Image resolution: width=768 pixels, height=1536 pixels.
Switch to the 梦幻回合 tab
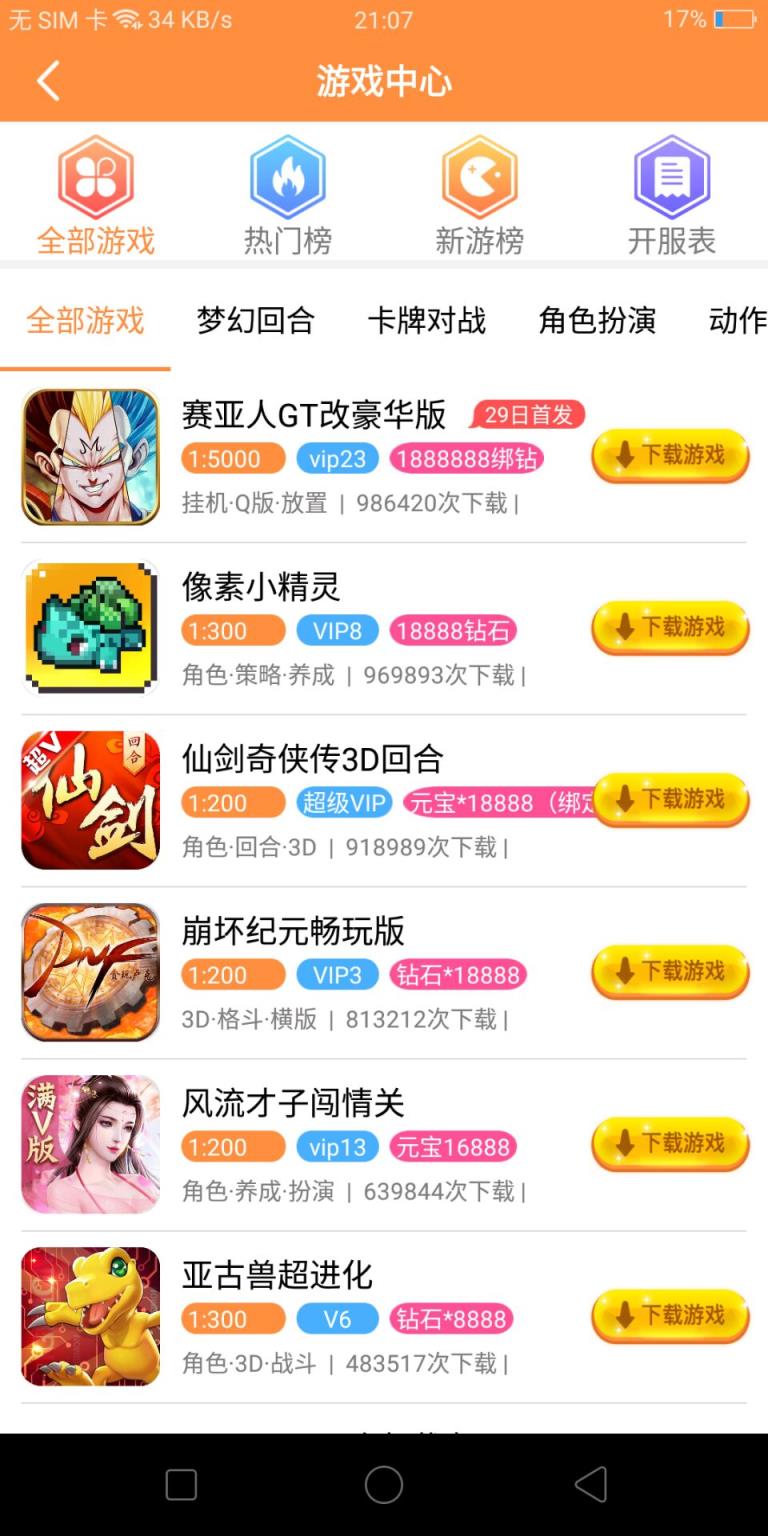pyautogui.click(x=256, y=320)
